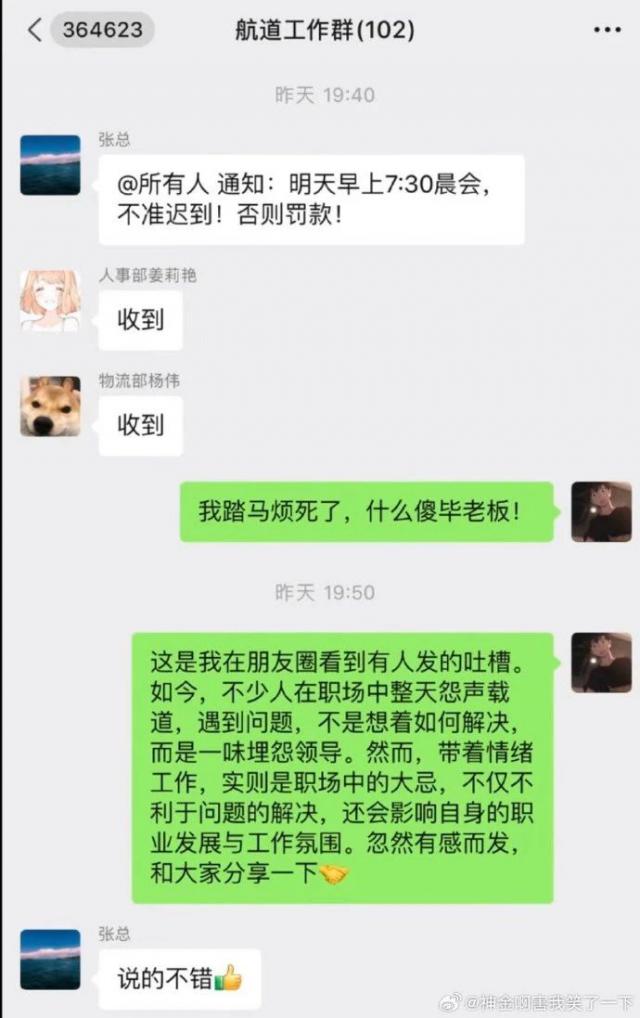Open 张总's avatar beside the 7:30 meeting notice
Image resolution: width=640 pixels, height=1018 pixels.
[x=50, y=165]
